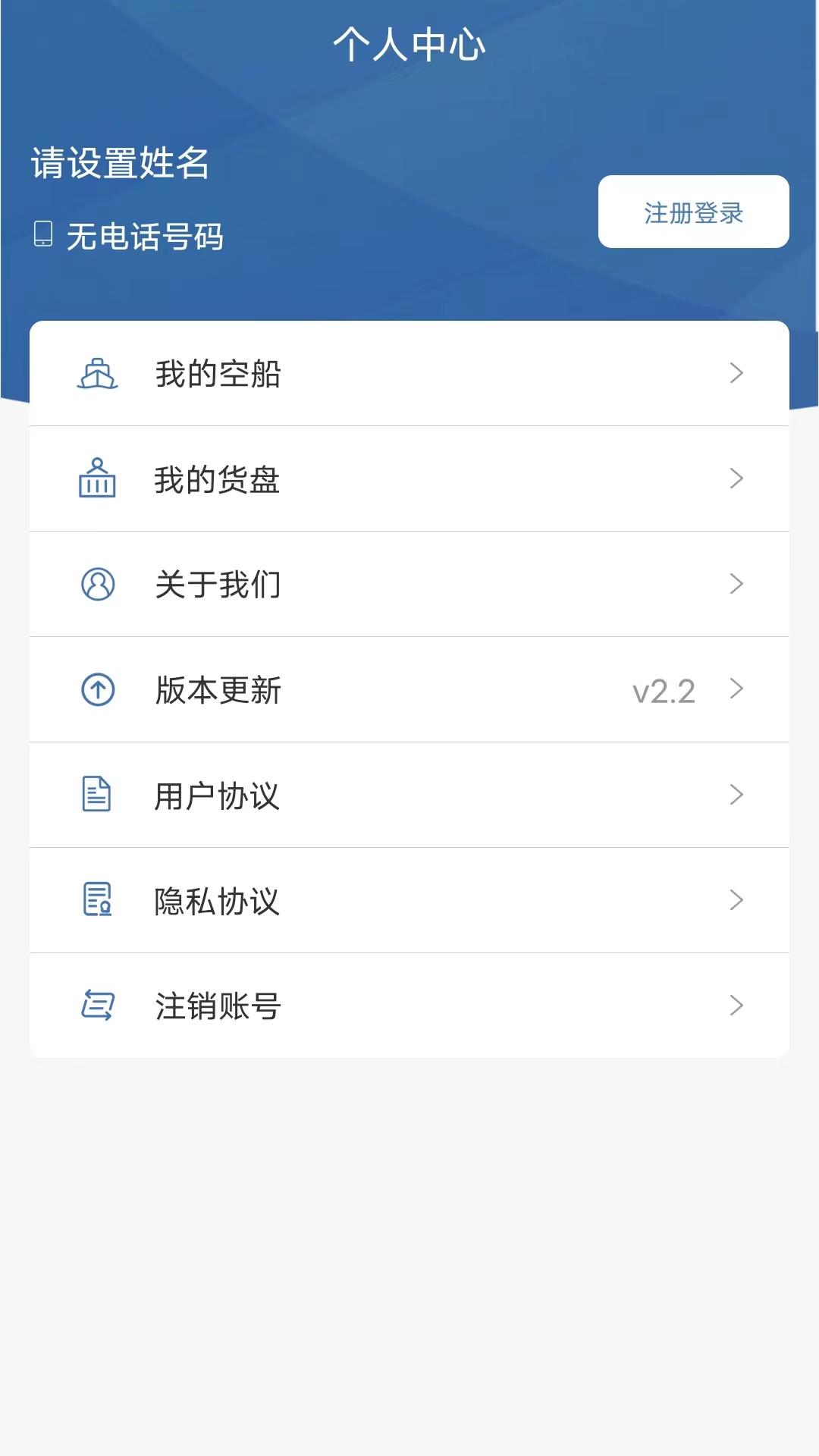Tap the 个人中心 page title
Image resolution: width=819 pixels, height=1456 pixels.
[x=409, y=43]
